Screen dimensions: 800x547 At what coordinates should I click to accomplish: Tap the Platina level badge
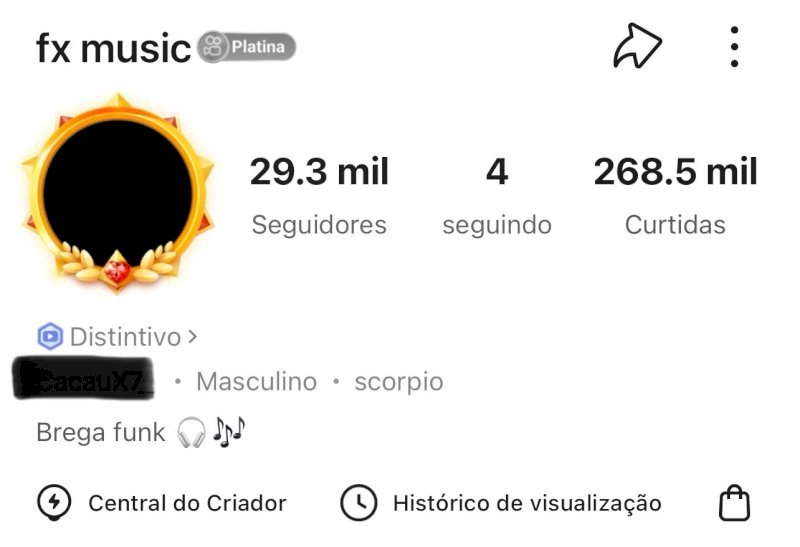point(246,47)
